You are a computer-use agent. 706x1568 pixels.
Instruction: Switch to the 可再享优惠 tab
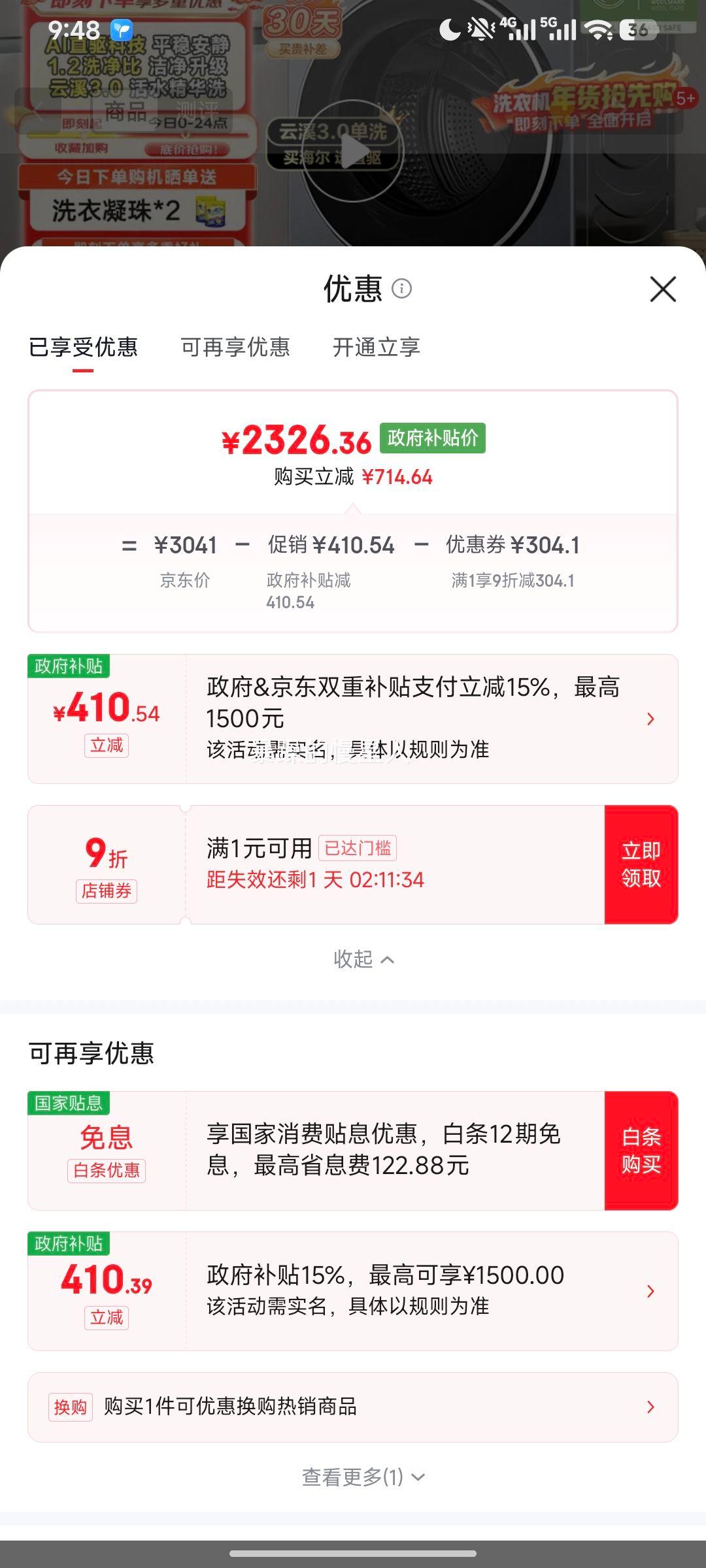(235, 348)
